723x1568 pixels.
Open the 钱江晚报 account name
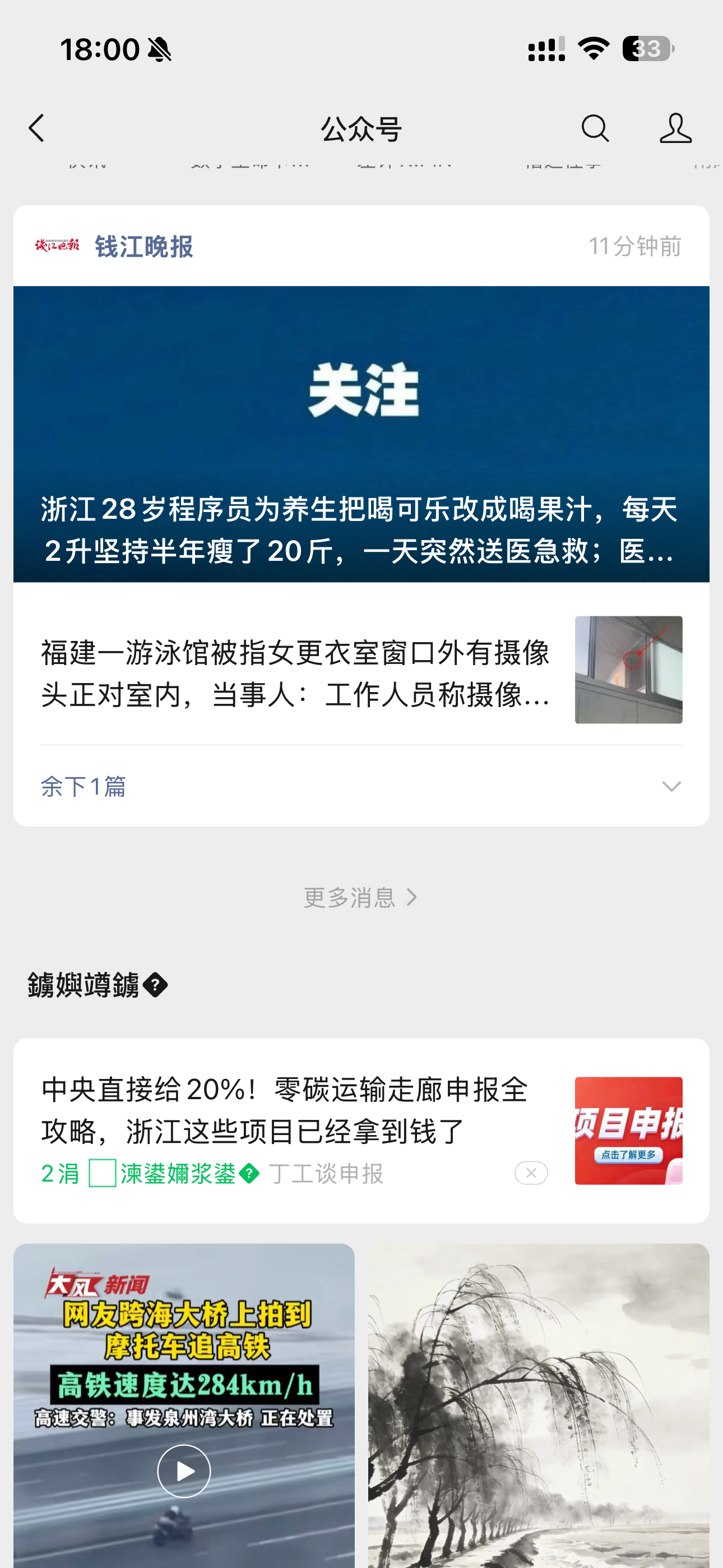(x=144, y=247)
